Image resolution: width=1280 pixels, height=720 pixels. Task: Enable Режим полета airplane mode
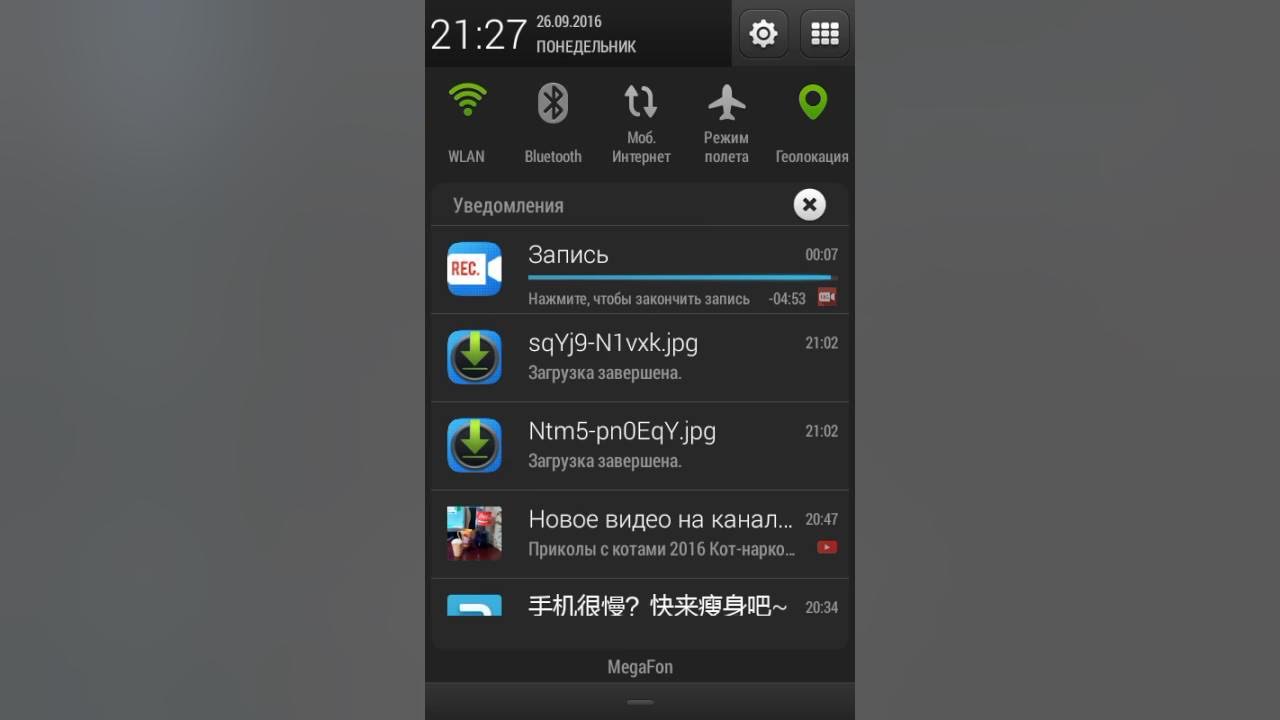point(727,122)
